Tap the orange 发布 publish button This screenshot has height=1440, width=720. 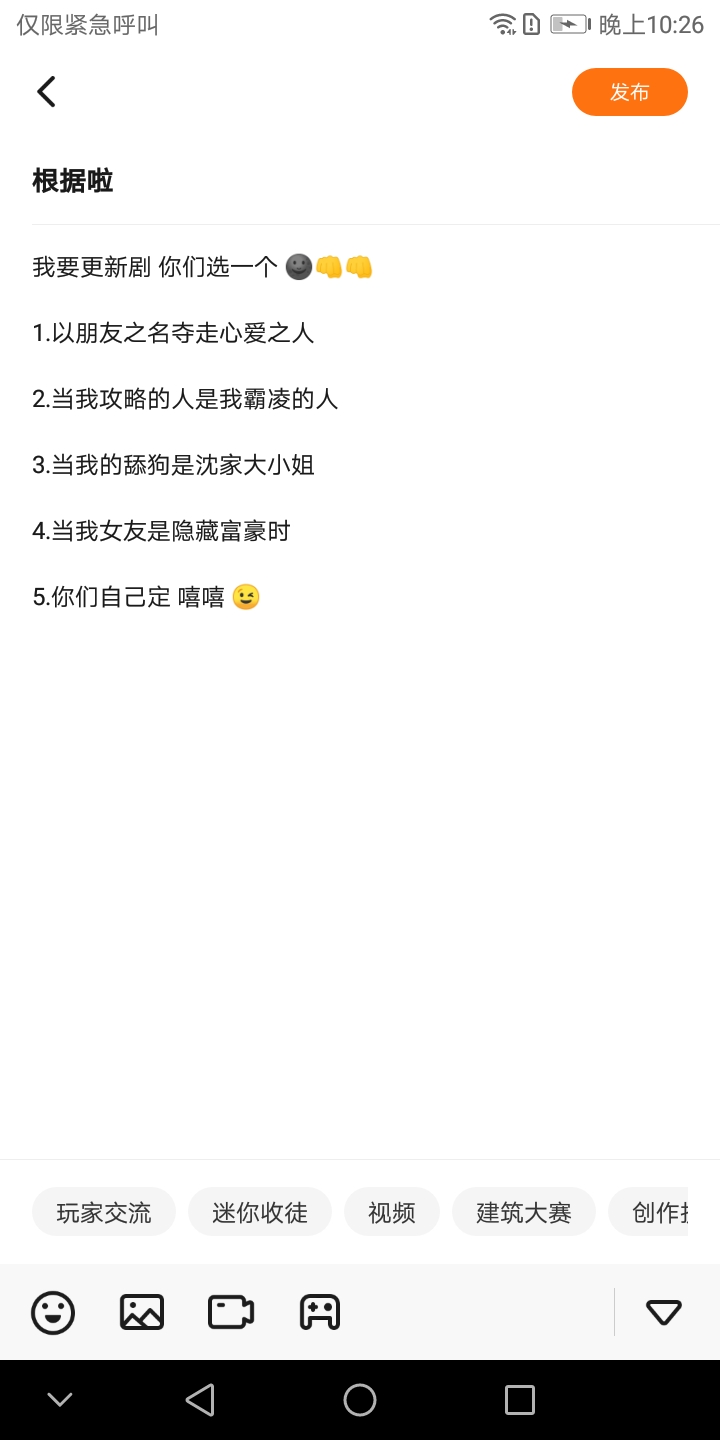[630, 92]
